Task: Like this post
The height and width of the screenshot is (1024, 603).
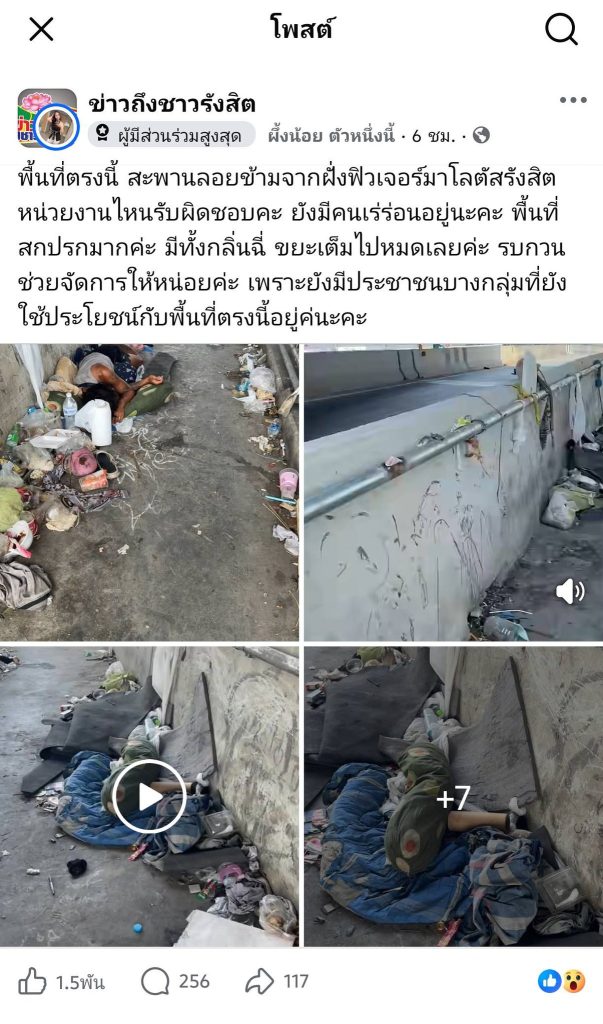Action: (62, 981)
